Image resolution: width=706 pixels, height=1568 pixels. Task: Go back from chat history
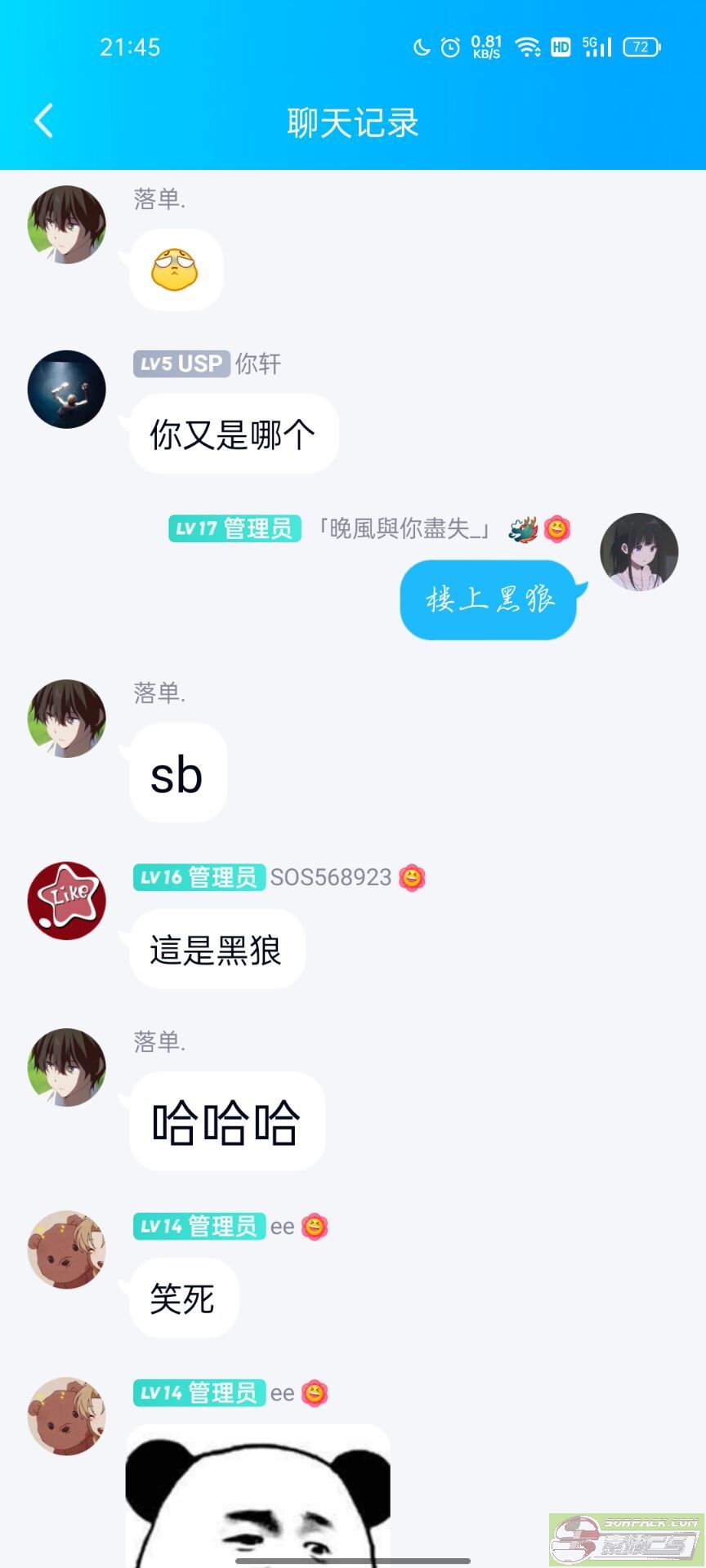tap(44, 121)
